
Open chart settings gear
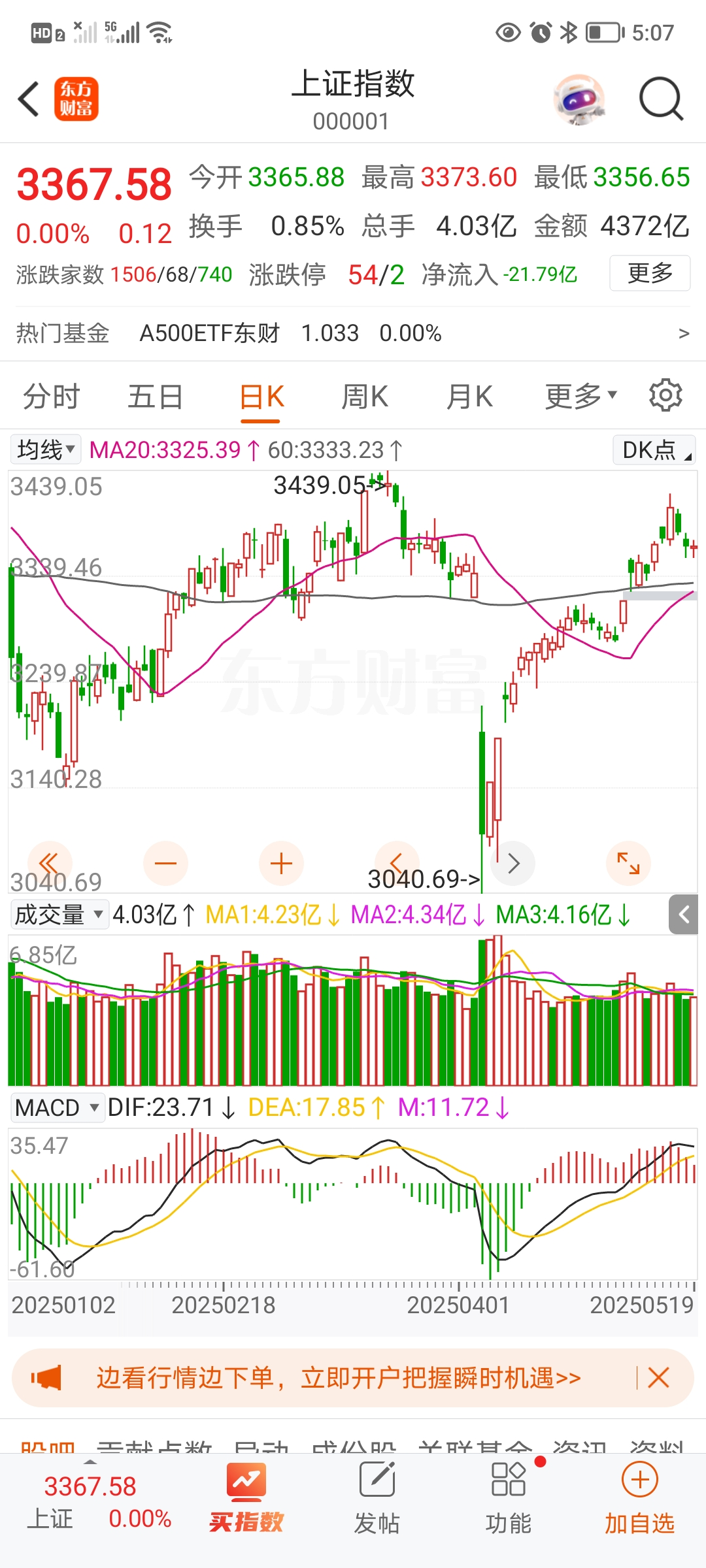665,395
